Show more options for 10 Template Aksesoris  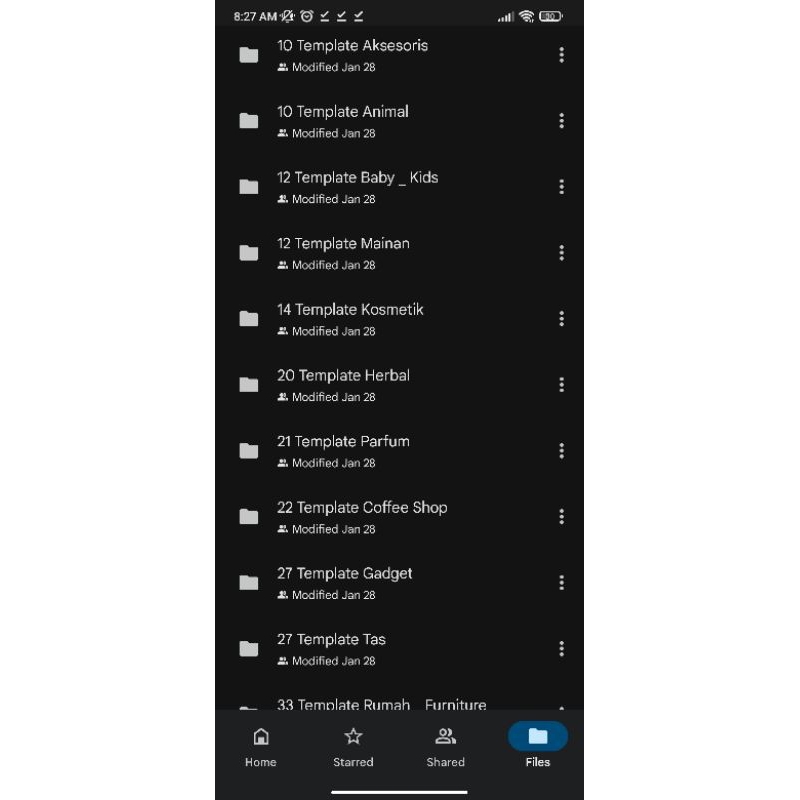561,55
